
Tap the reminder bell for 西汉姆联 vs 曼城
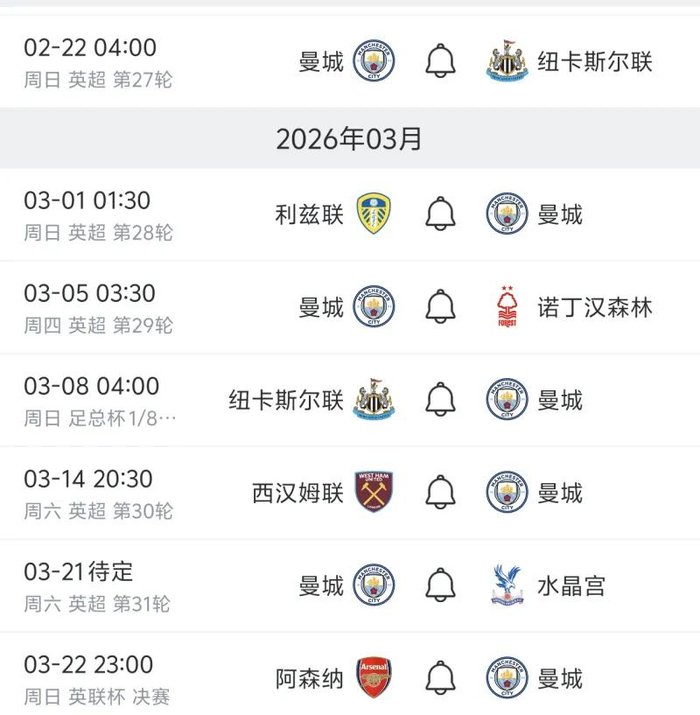pos(440,493)
